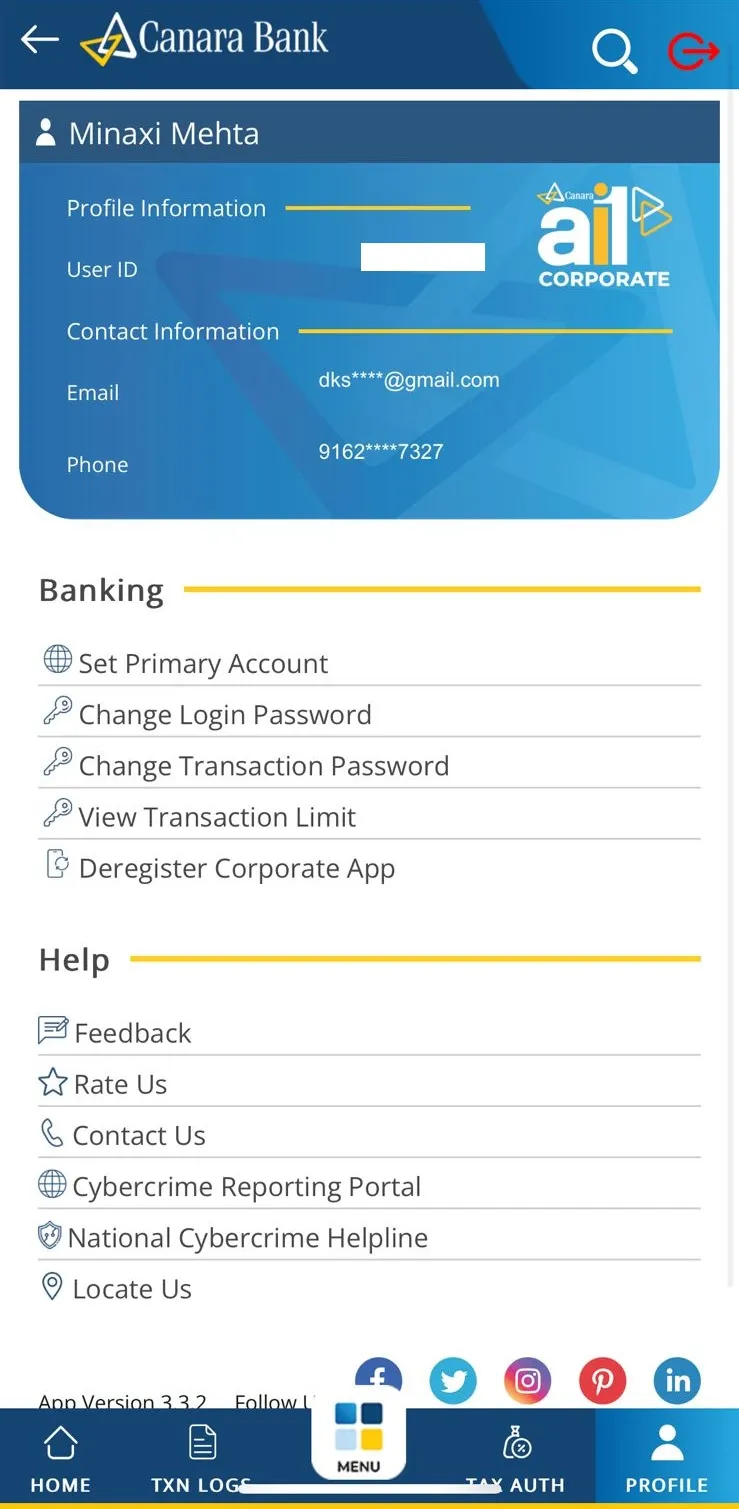
Task: Open the Instagram icon
Action: (527, 1380)
